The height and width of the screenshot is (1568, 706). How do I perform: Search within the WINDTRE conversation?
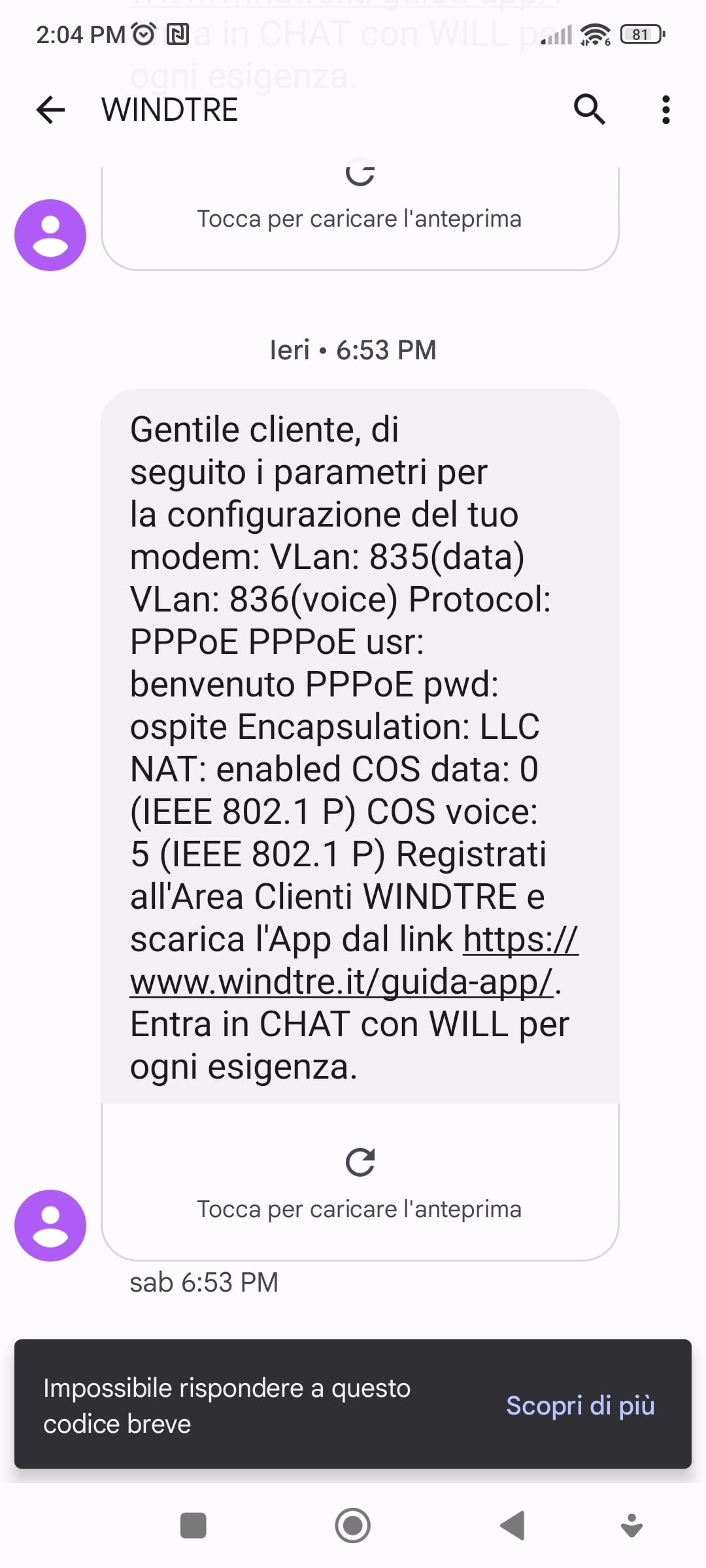coord(589,109)
